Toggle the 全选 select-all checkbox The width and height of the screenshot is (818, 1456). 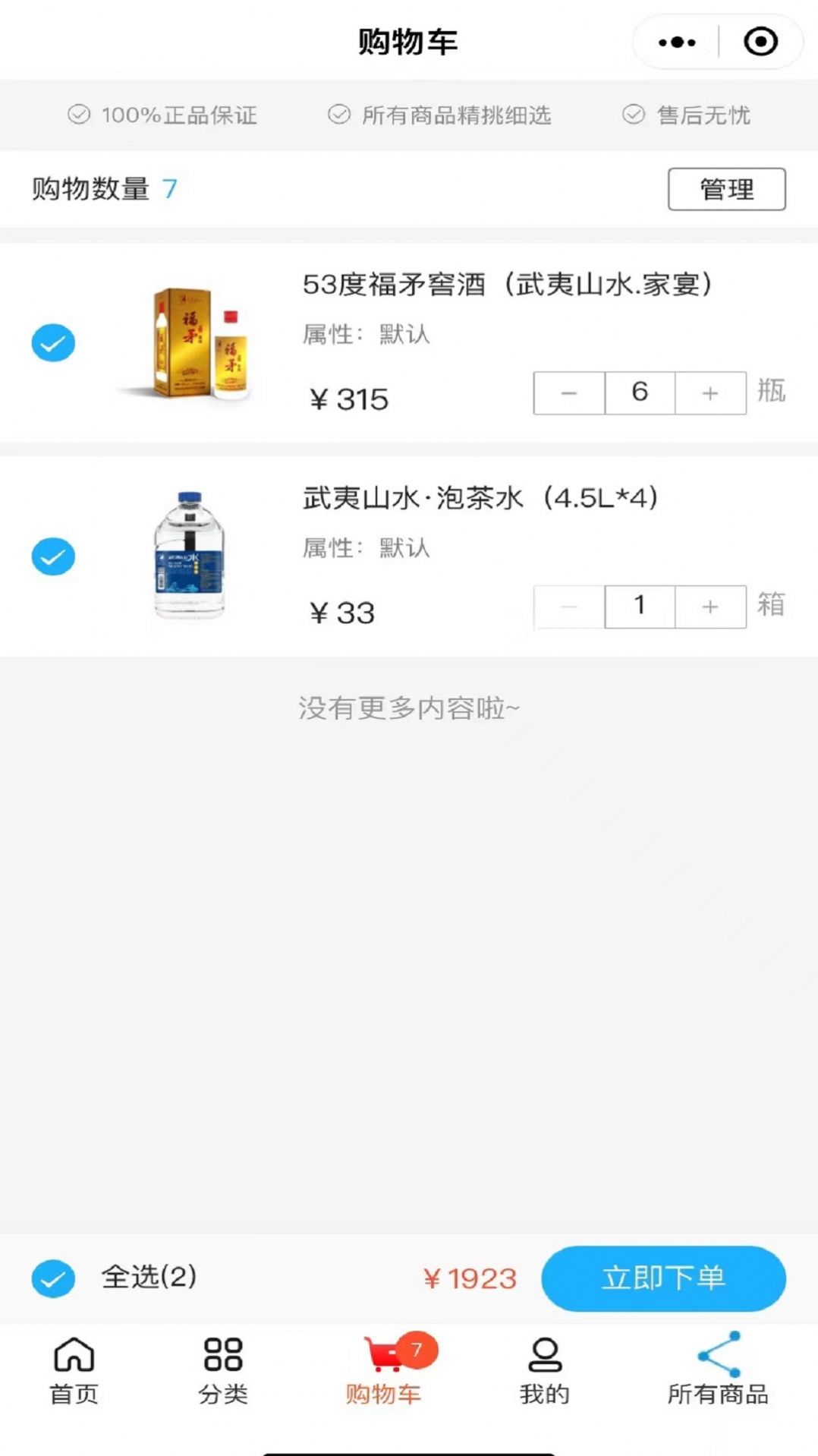point(53,1278)
